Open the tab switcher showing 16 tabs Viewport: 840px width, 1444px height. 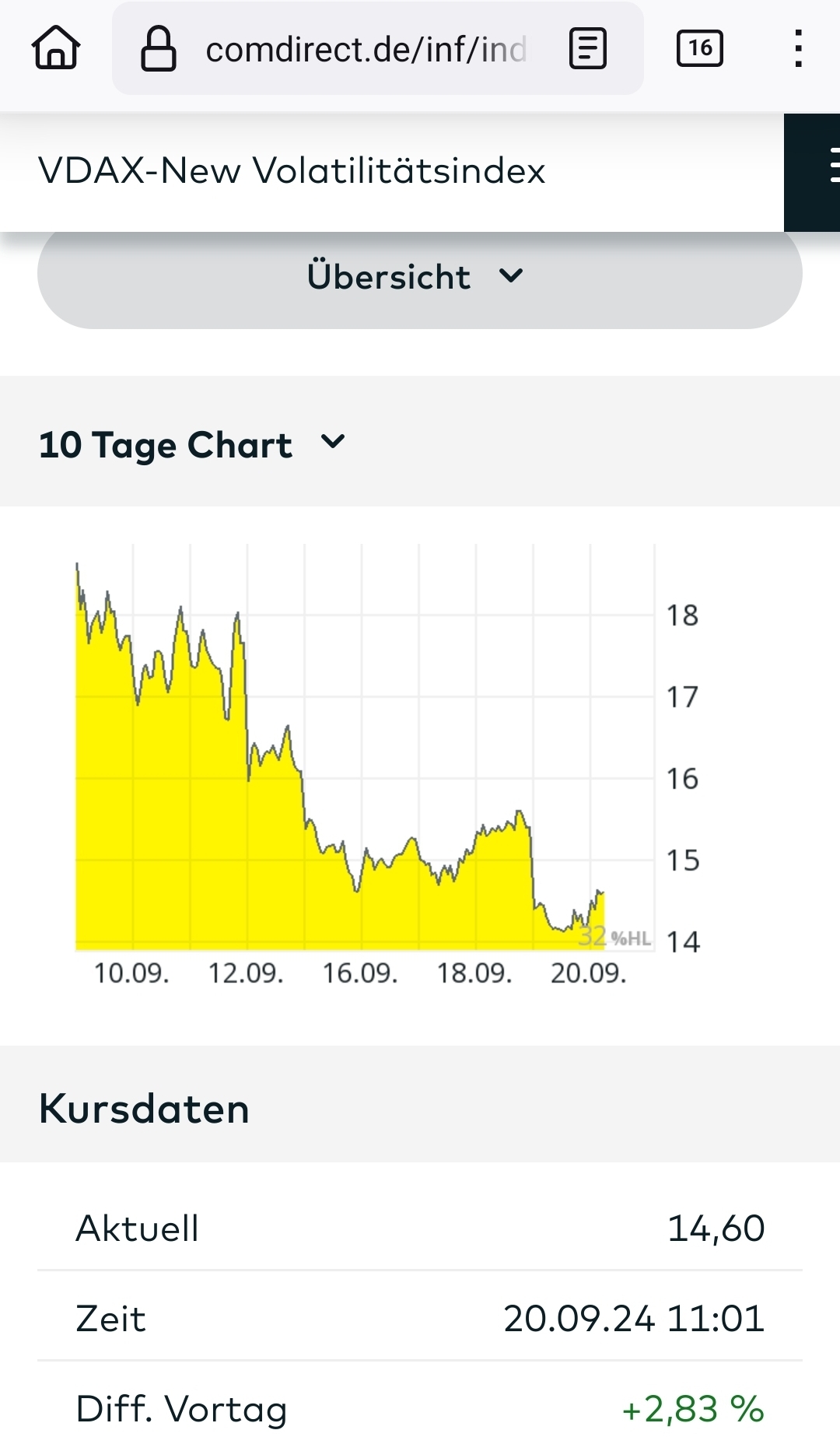pyautogui.click(x=699, y=49)
